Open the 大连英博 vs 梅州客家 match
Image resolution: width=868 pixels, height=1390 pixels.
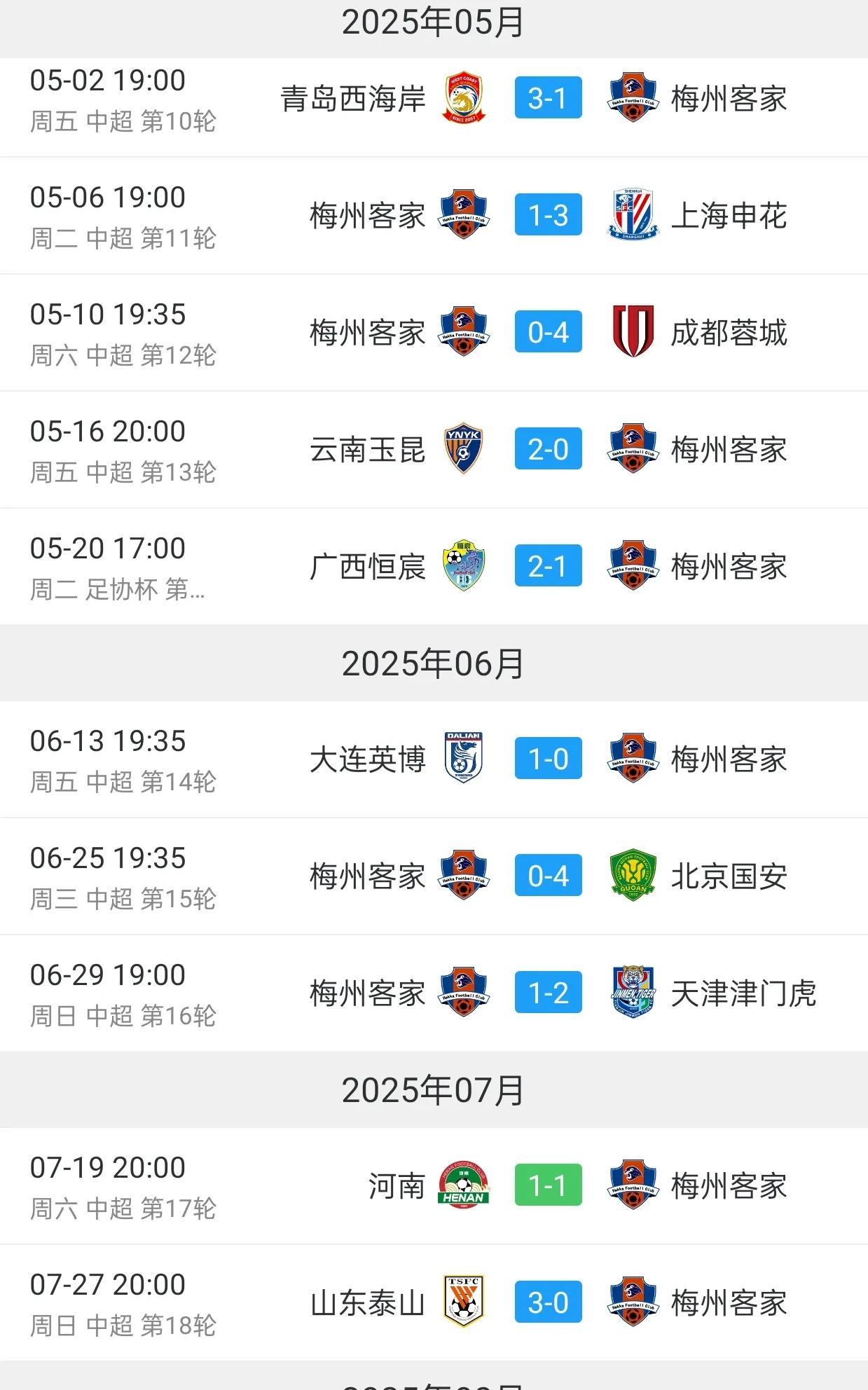[548, 759]
